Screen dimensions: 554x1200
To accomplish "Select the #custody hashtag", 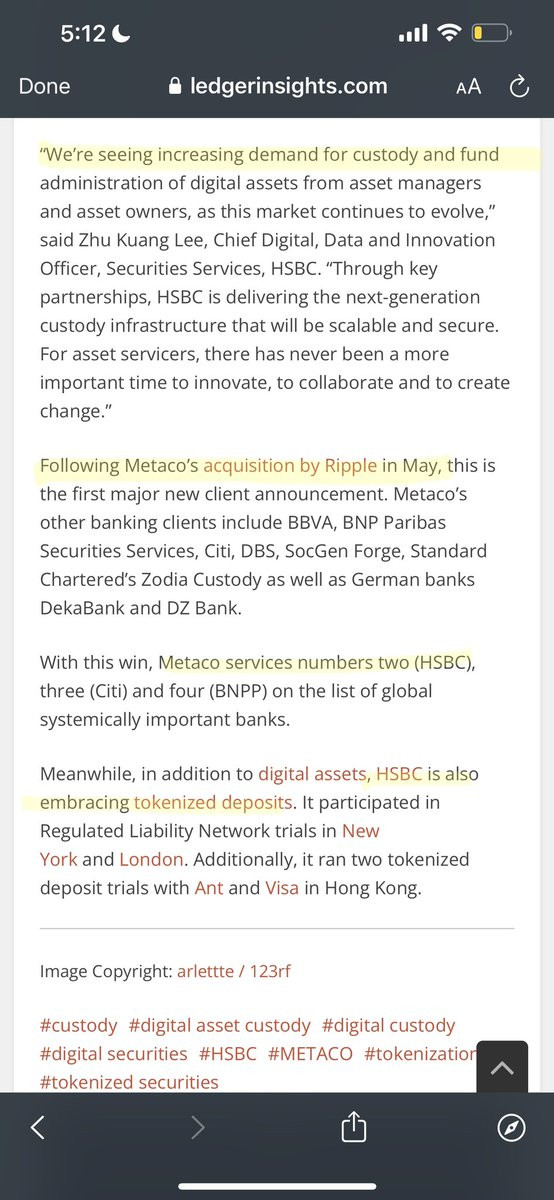I will (79, 1026).
